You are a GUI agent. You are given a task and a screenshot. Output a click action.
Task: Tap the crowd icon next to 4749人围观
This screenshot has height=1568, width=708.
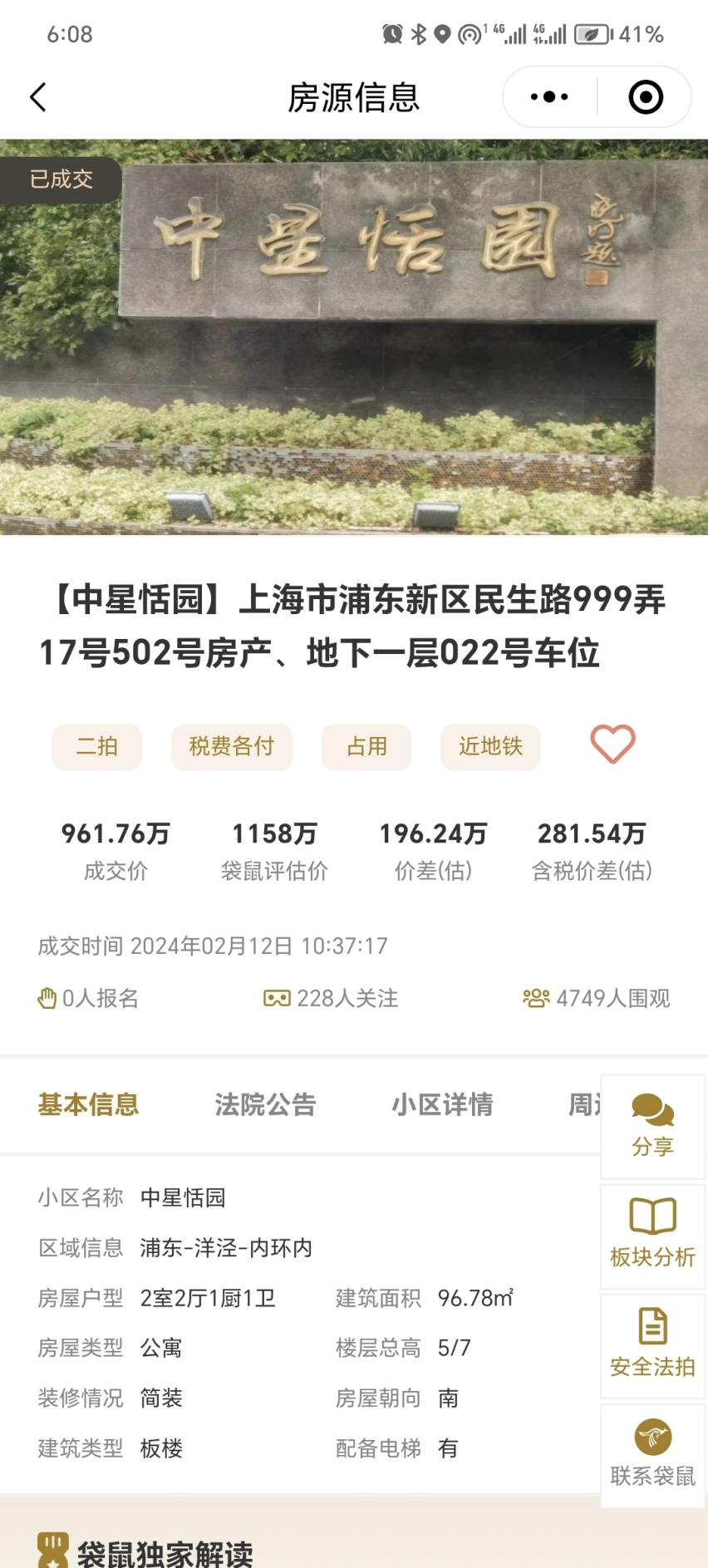536,998
